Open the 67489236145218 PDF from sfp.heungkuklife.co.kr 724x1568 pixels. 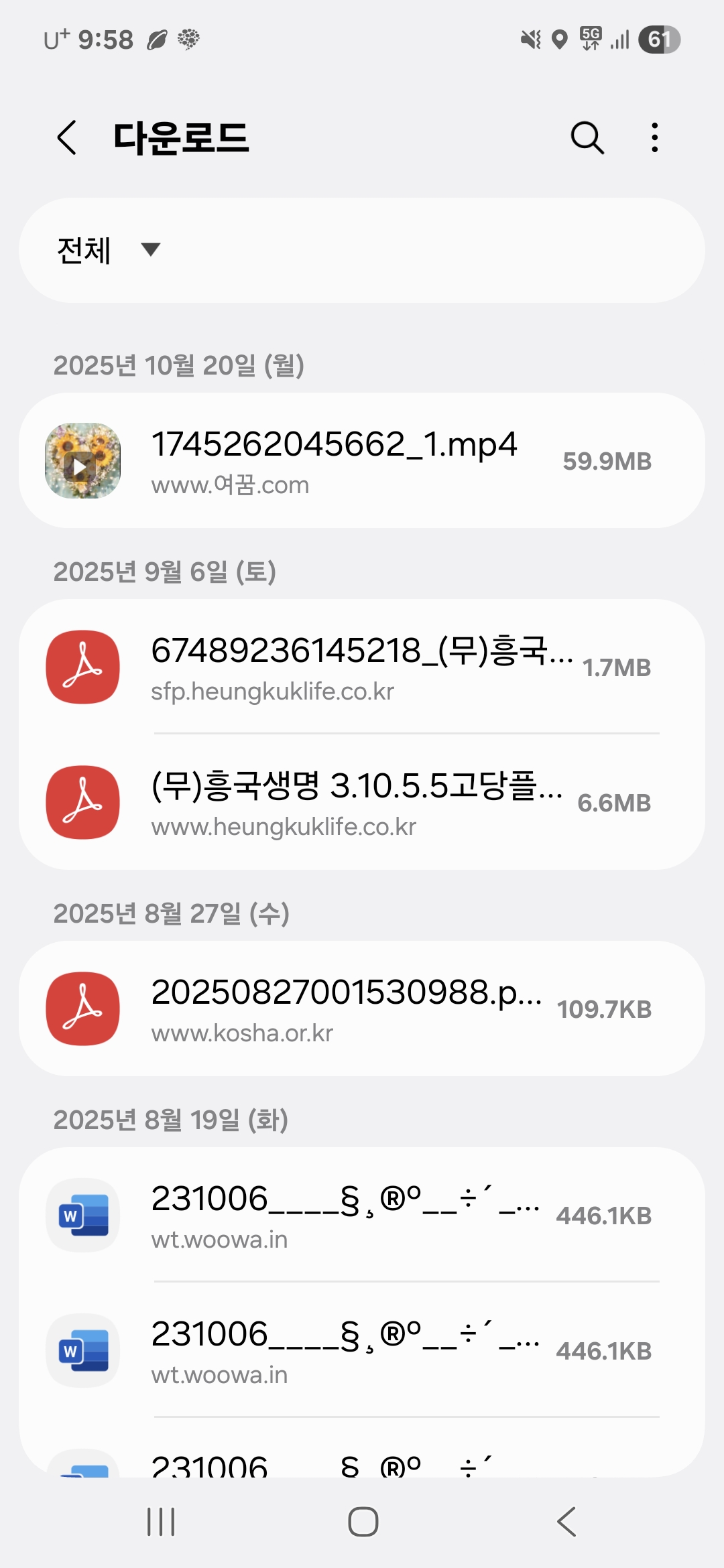(362, 667)
